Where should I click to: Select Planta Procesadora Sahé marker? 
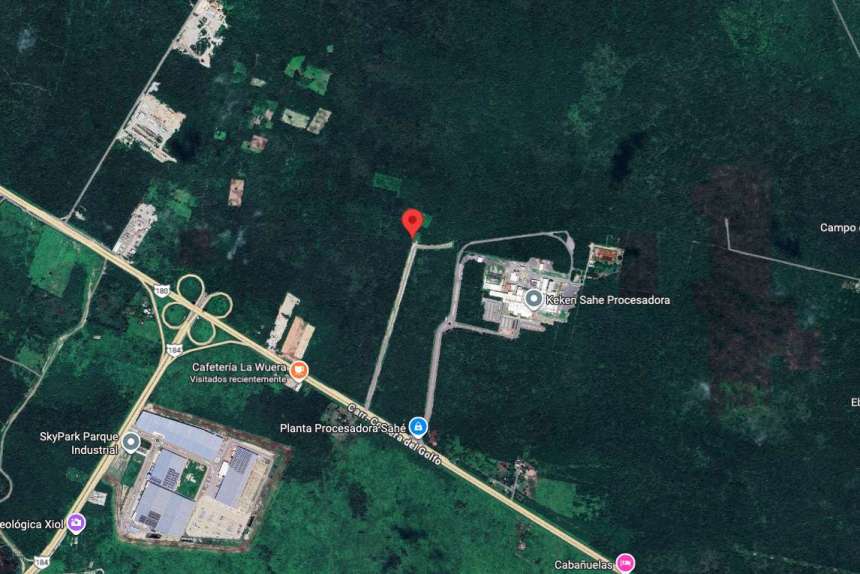point(419,427)
